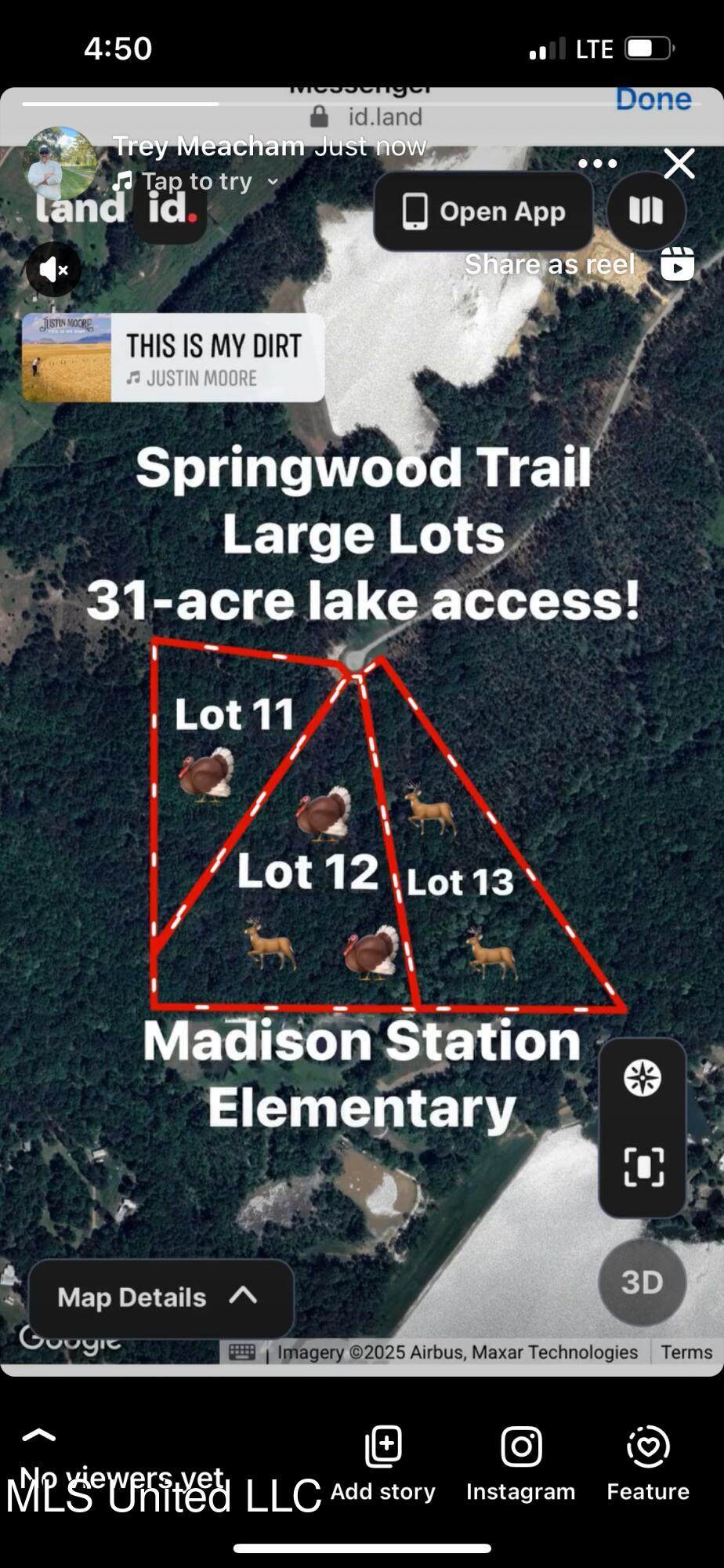The image size is (724, 1568).
Task: Add a new story
Action: (x=383, y=1463)
